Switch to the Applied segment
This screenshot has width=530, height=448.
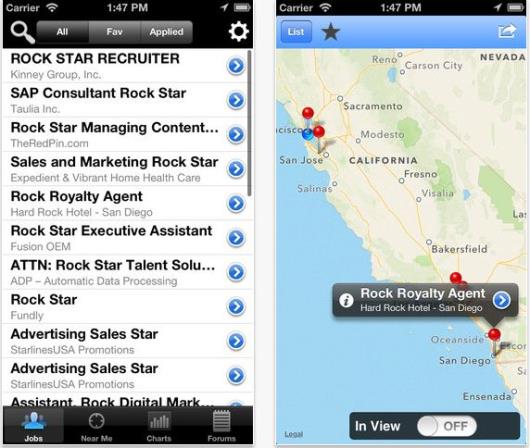[x=166, y=32]
